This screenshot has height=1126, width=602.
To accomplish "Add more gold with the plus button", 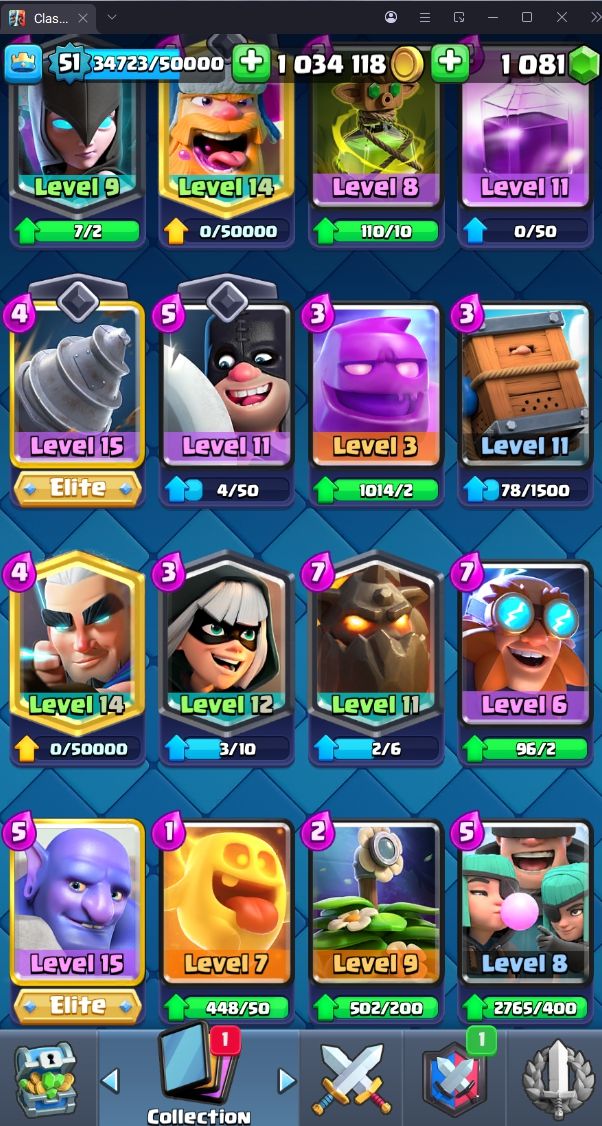I will tap(251, 64).
